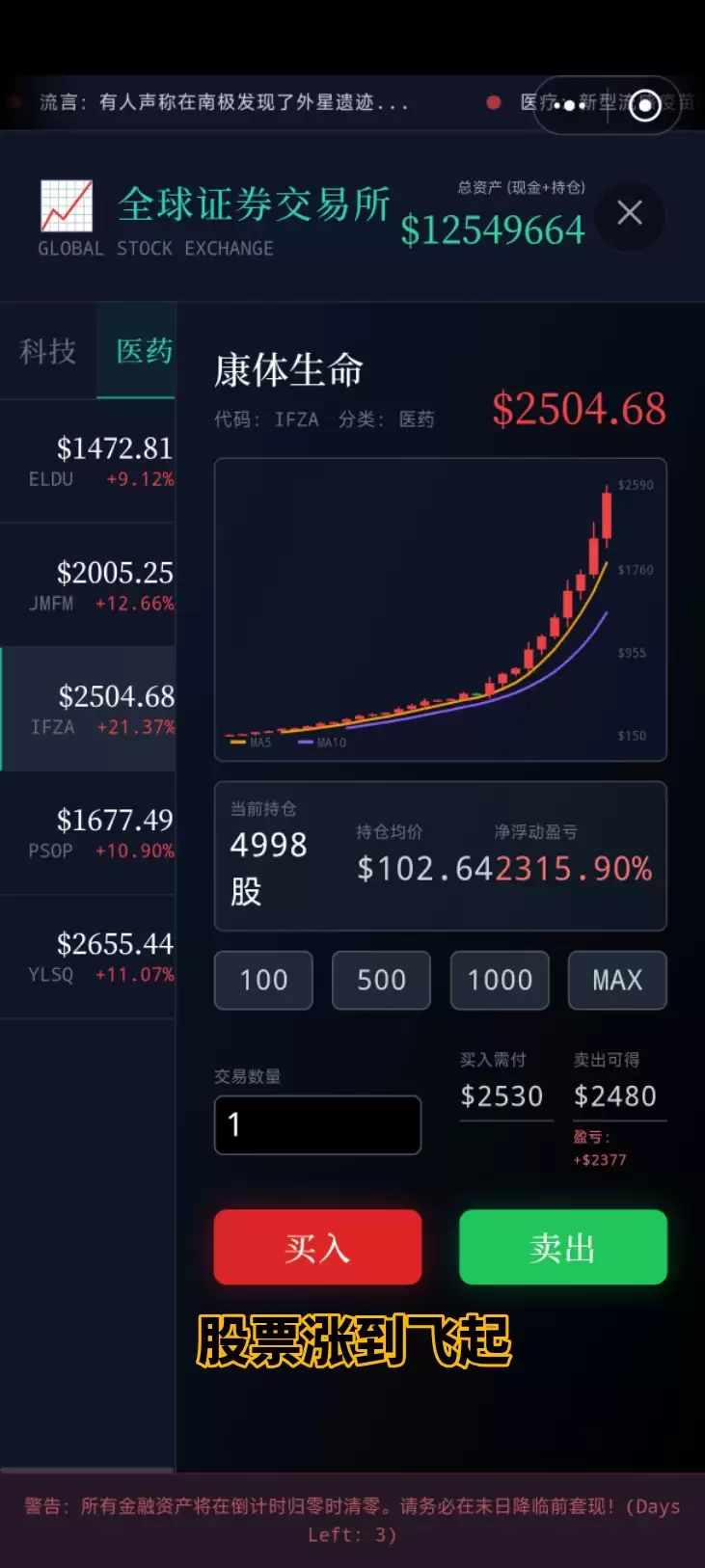The width and height of the screenshot is (705, 1568).
Task: Choose the 500 quantity preset
Action: click(381, 980)
